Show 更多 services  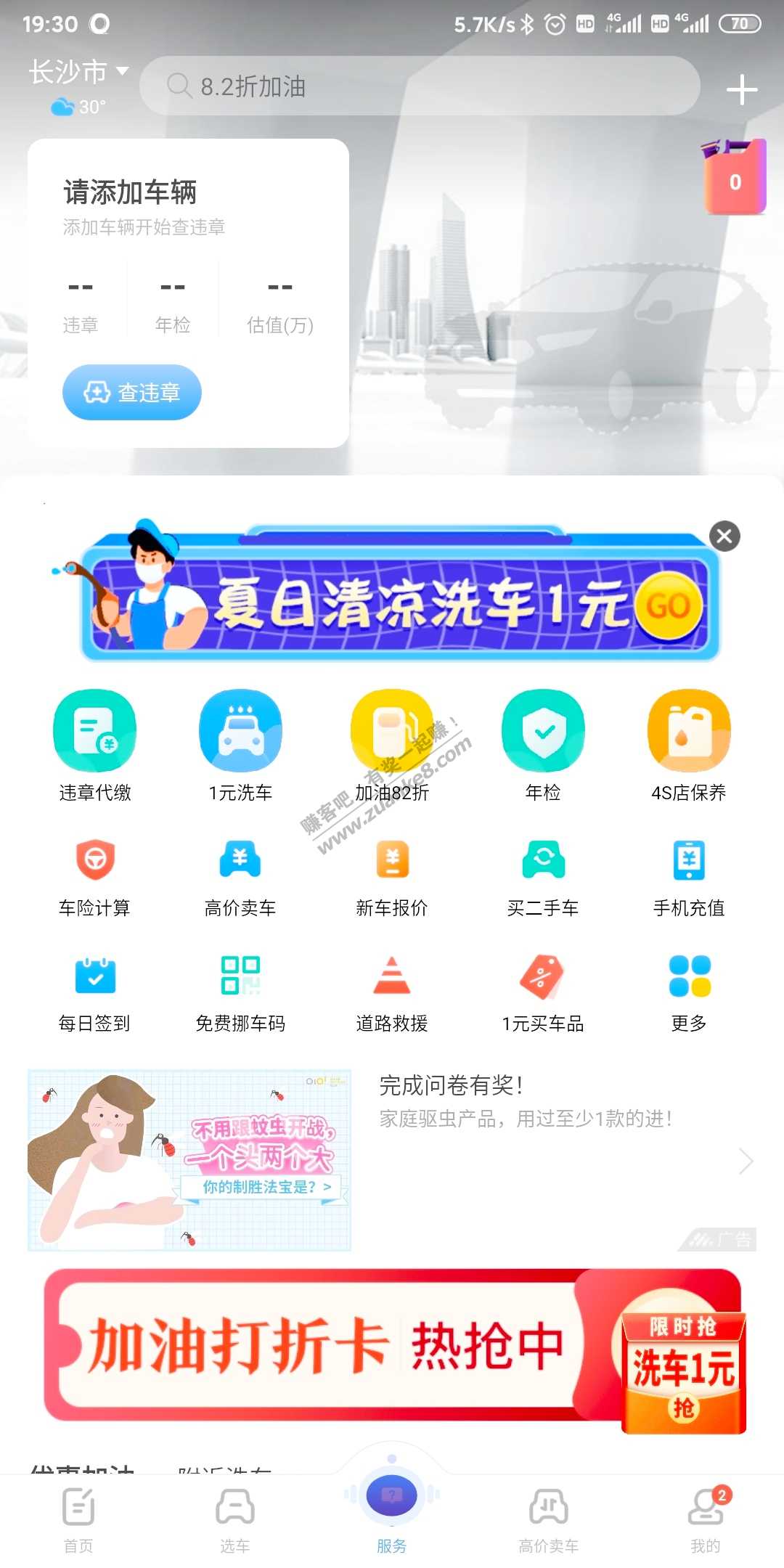pos(688,992)
